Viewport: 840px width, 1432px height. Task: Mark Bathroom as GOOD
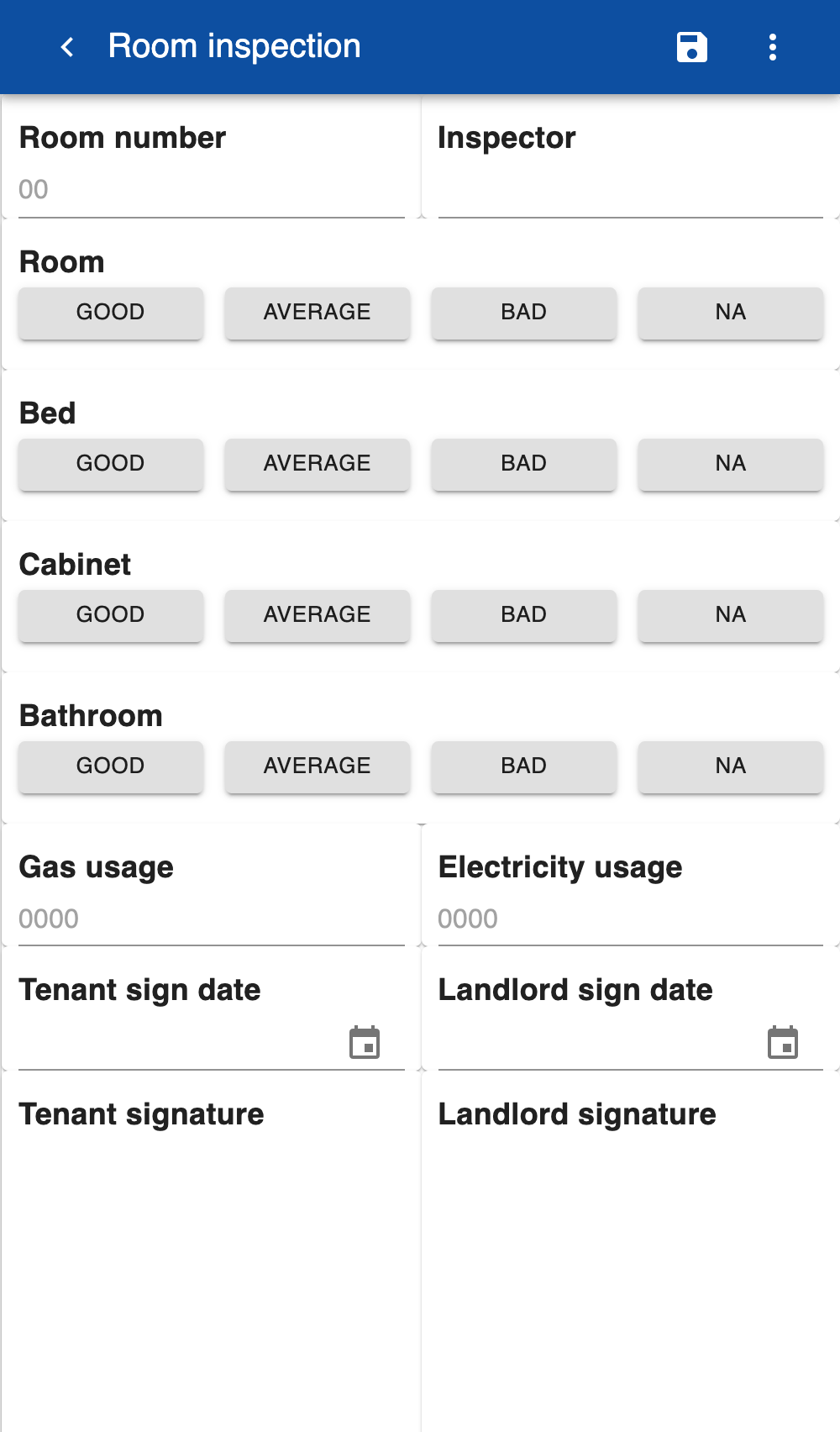click(111, 766)
